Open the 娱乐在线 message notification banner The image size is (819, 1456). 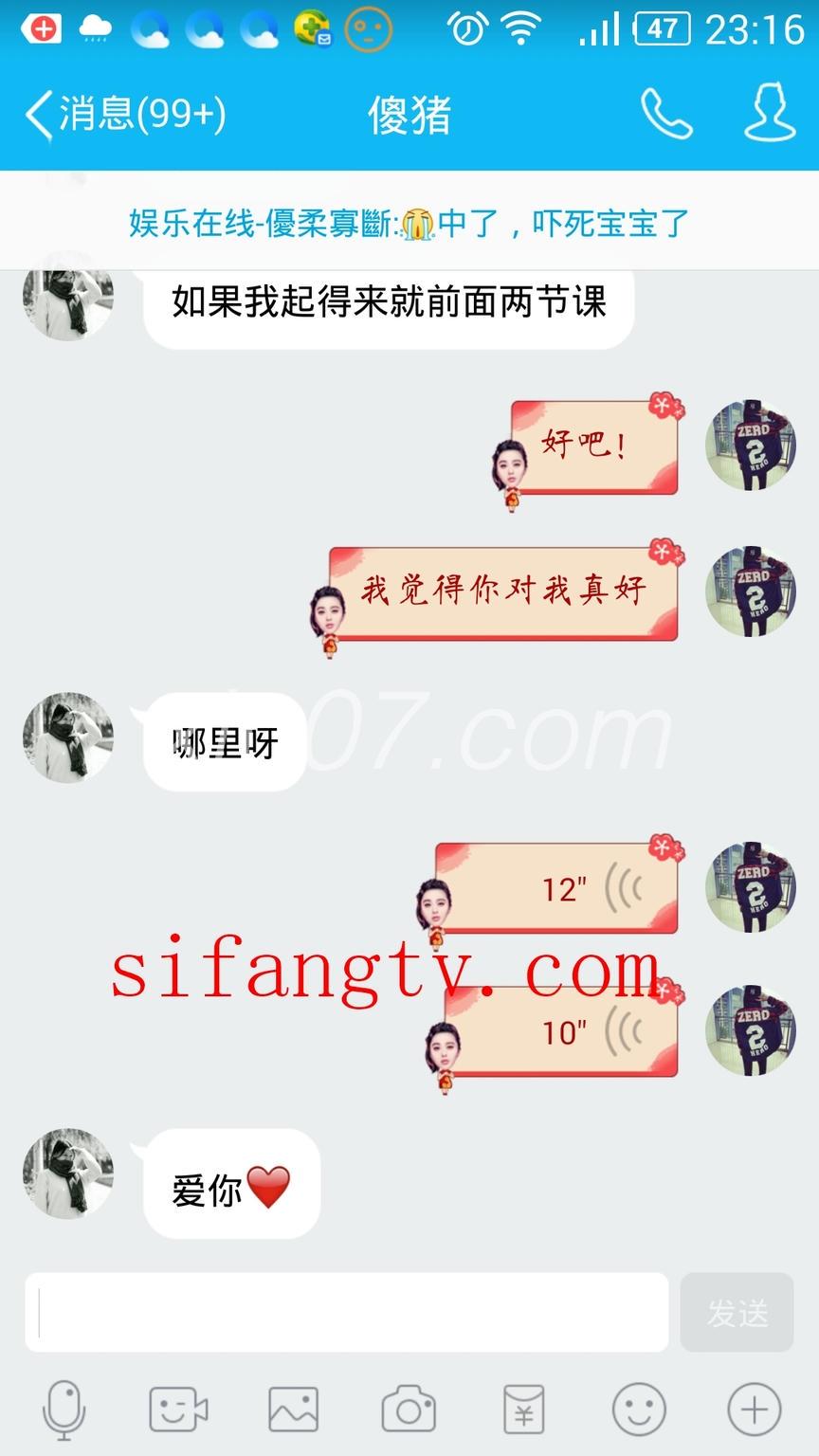pyautogui.click(x=409, y=224)
